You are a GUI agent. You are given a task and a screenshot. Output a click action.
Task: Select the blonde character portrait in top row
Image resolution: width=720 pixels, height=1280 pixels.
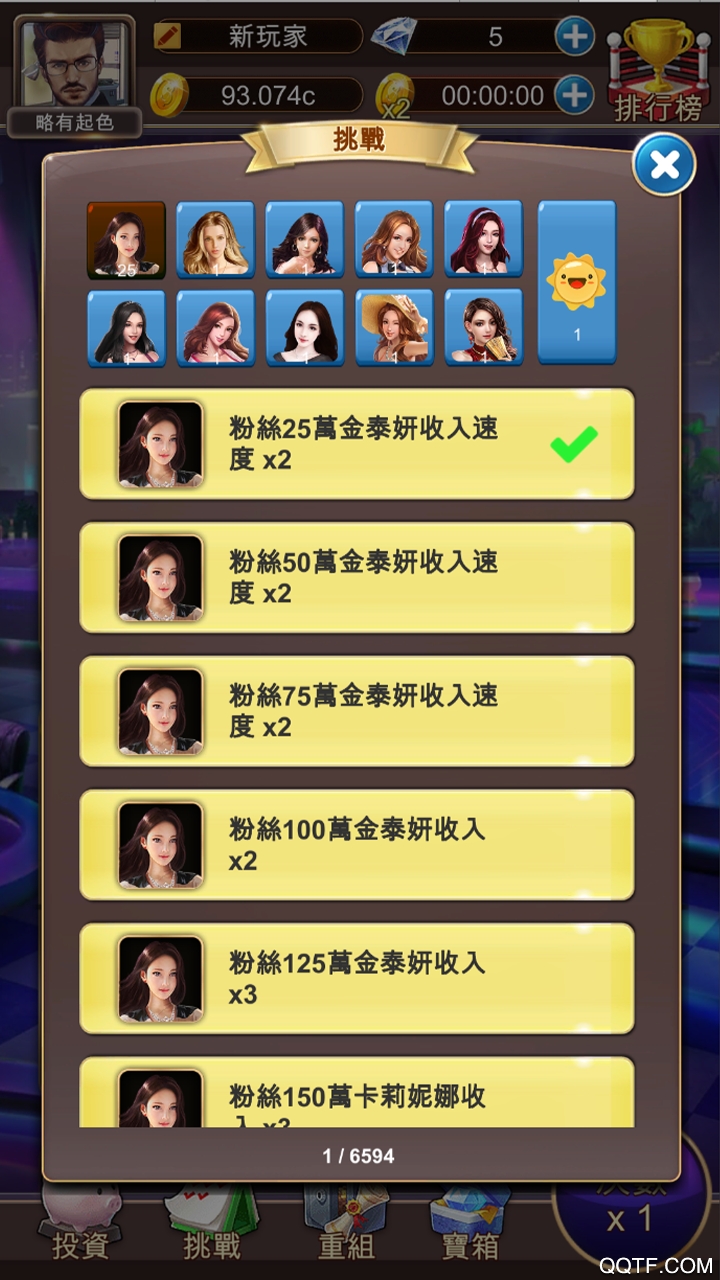point(215,238)
